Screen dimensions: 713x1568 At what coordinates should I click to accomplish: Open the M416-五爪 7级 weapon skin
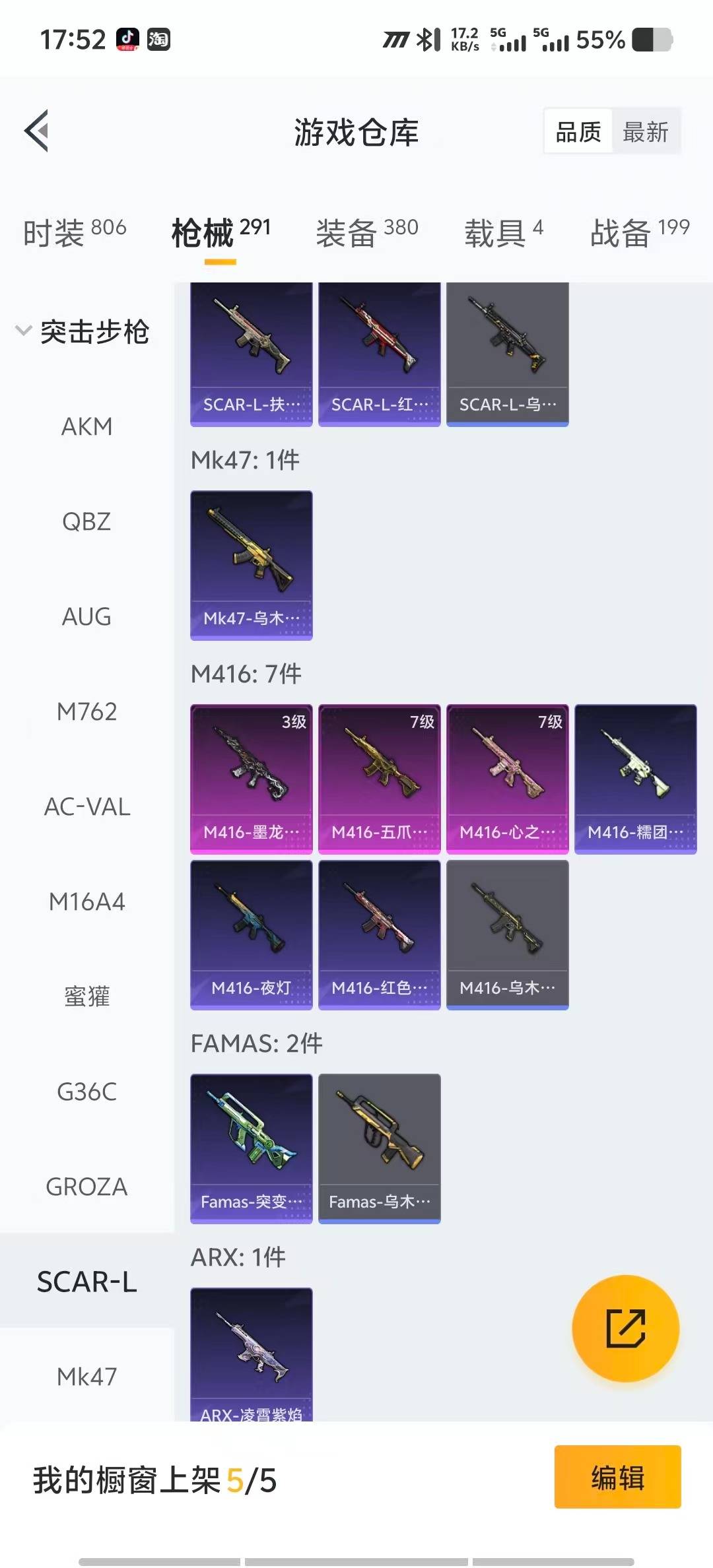pos(380,779)
